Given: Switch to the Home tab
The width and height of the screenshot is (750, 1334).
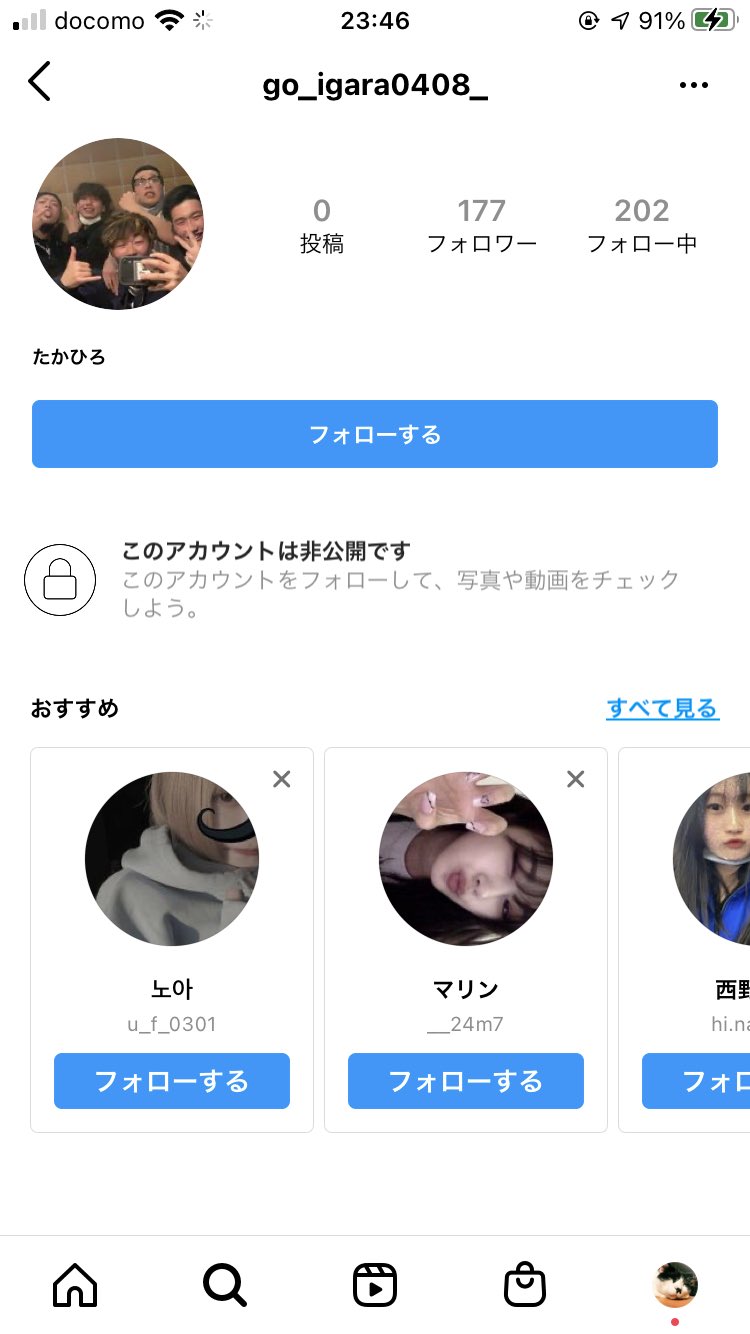Looking at the screenshot, I should tap(75, 1285).
